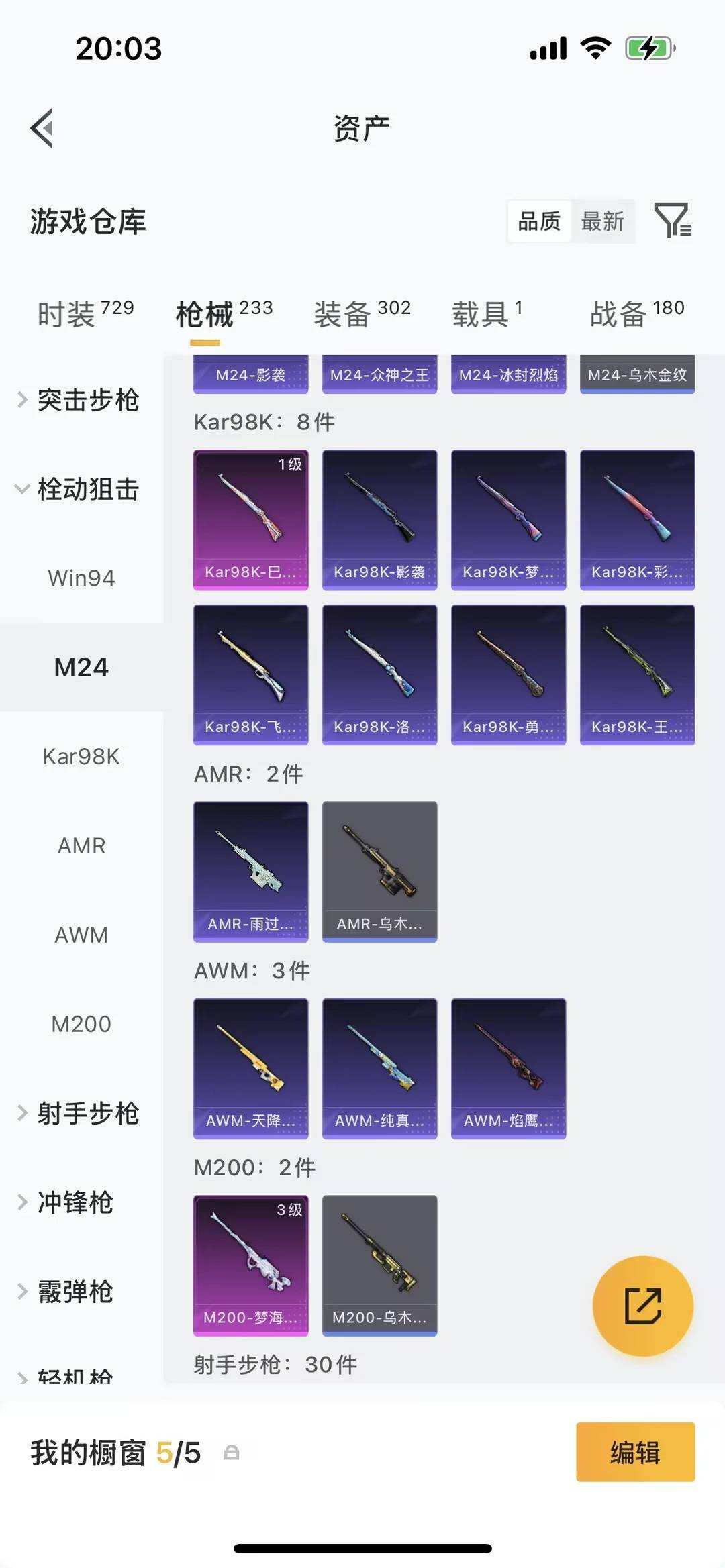
Task: Open the Kar98K-影袭 skin tile
Action: coord(379,520)
